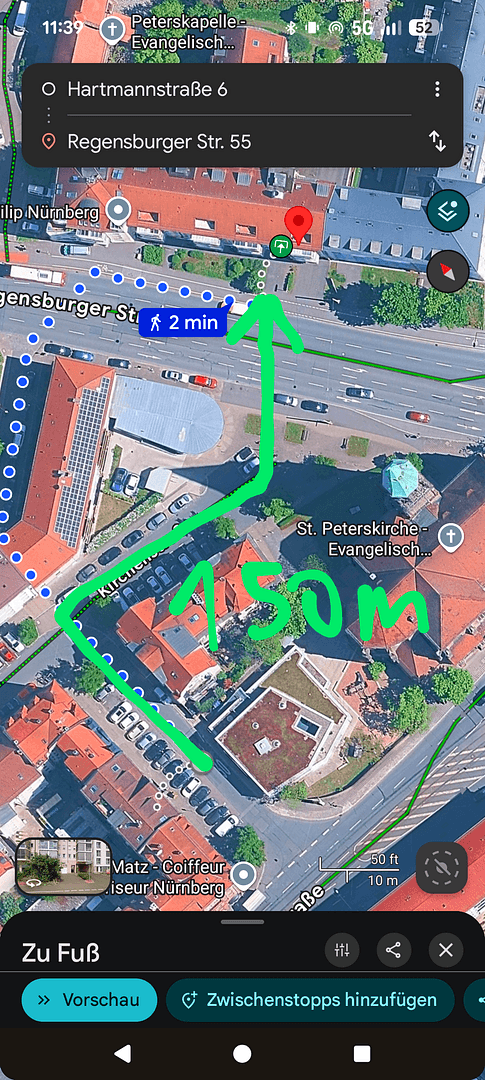485x1080 pixels.
Task: Open the route overflow menu
Action: (x=437, y=90)
